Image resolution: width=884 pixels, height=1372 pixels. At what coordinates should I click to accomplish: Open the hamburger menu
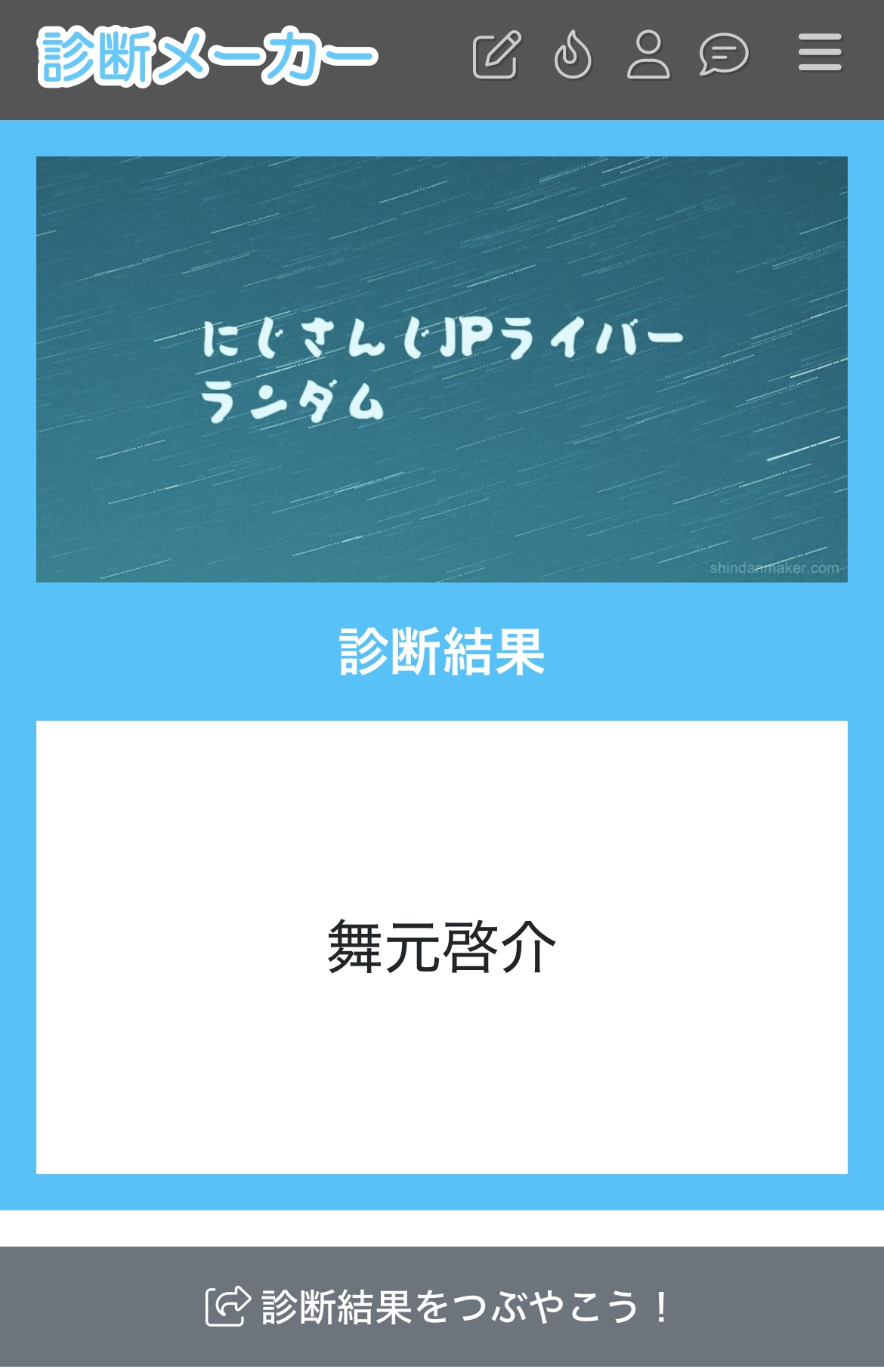click(820, 53)
